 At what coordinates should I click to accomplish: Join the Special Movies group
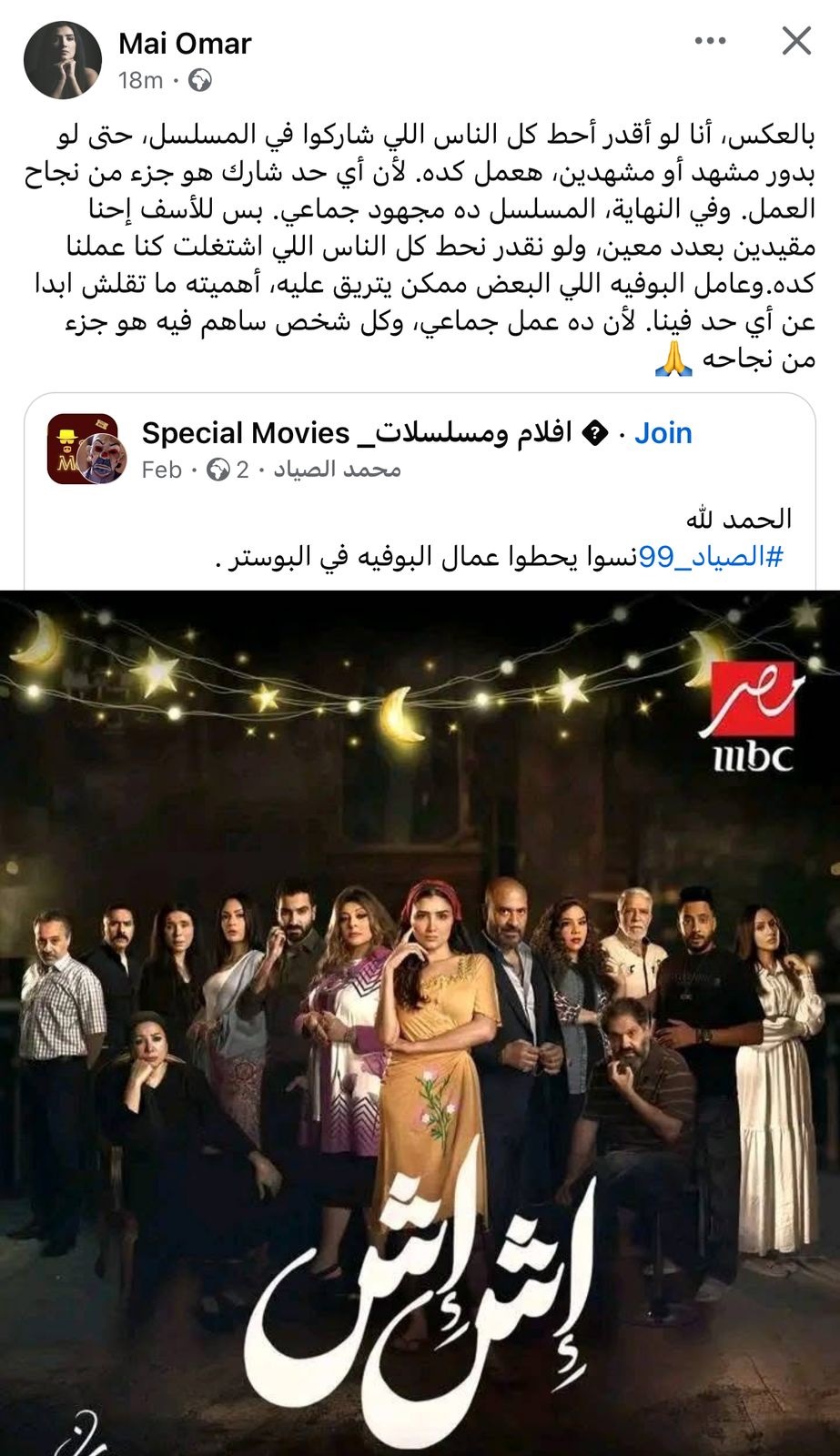point(663,433)
